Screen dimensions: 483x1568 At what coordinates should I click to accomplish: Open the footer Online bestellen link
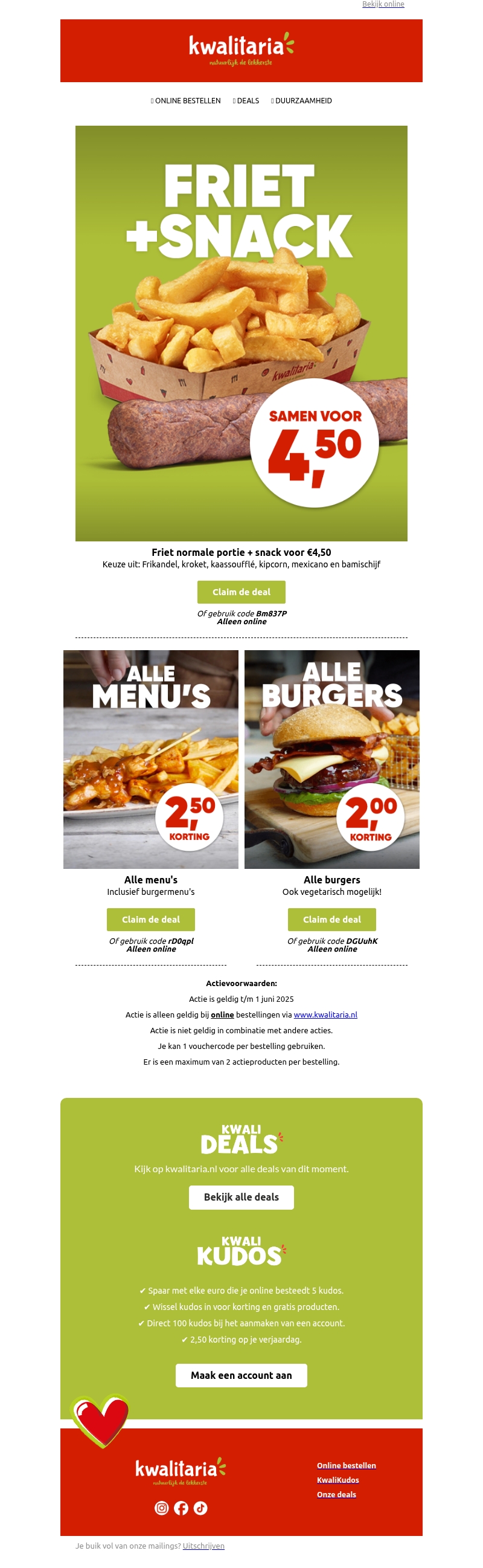click(346, 1465)
